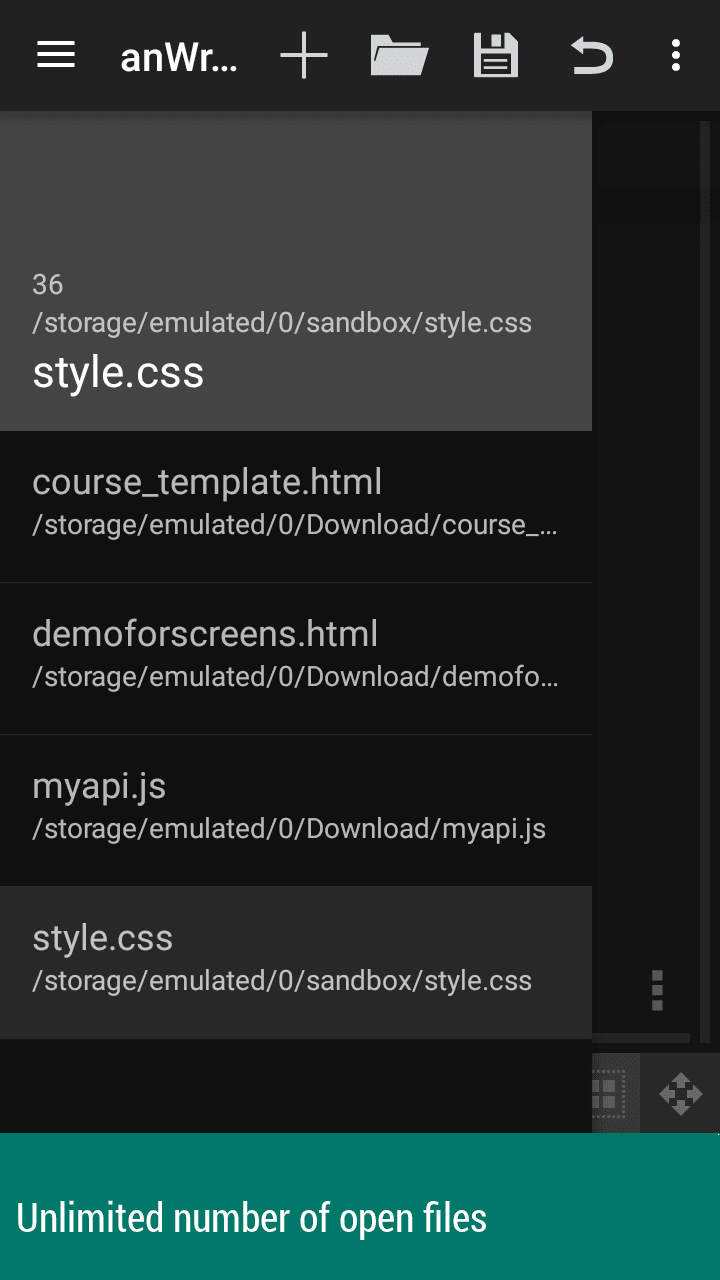720x1280 pixels.
Task: Save the file with the floppy disk icon
Action: [496, 56]
